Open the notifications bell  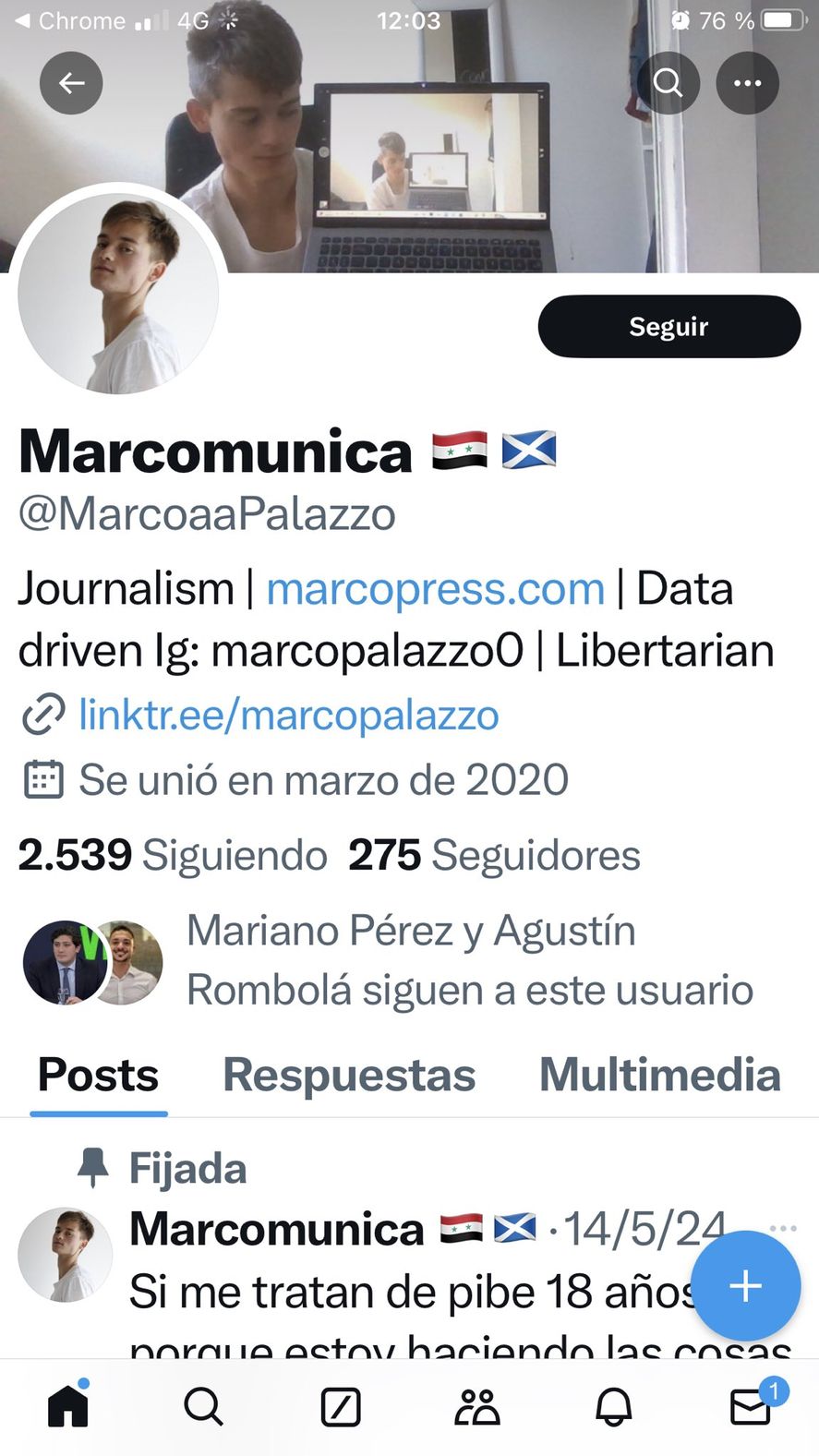point(613,1407)
